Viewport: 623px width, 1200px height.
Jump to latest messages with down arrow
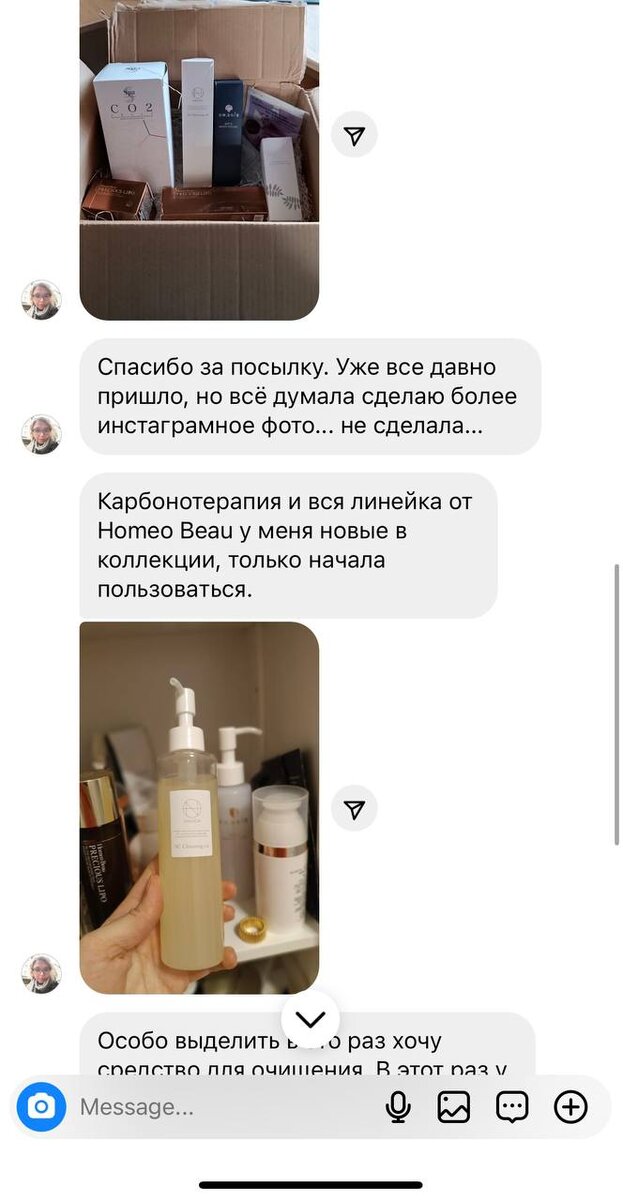click(312, 1019)
